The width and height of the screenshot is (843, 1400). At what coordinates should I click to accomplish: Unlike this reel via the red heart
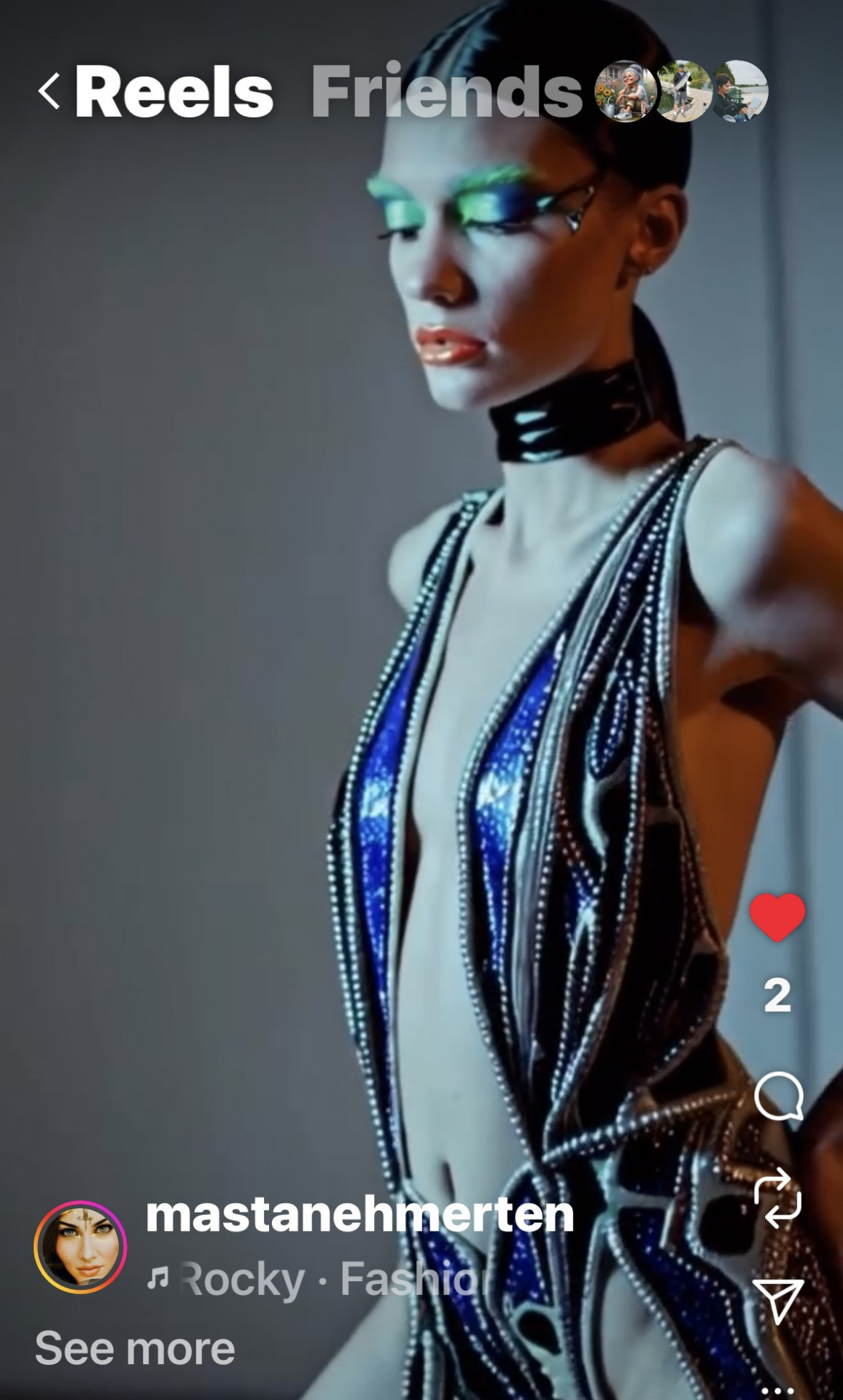pos(777,917)
